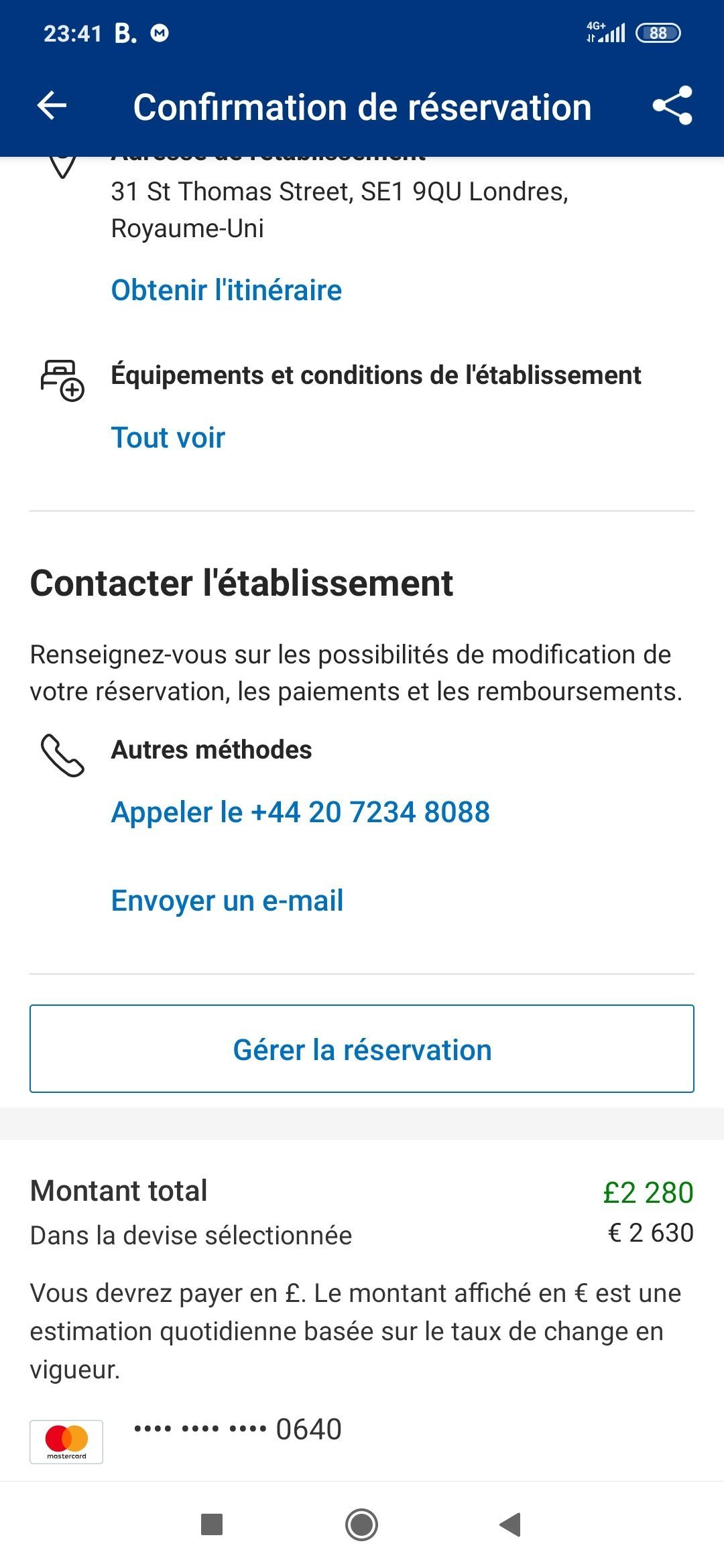The height and width of the screenshot is (1568, 724).
Task: Tap the system home button
Action: [x=362, y=1525]
